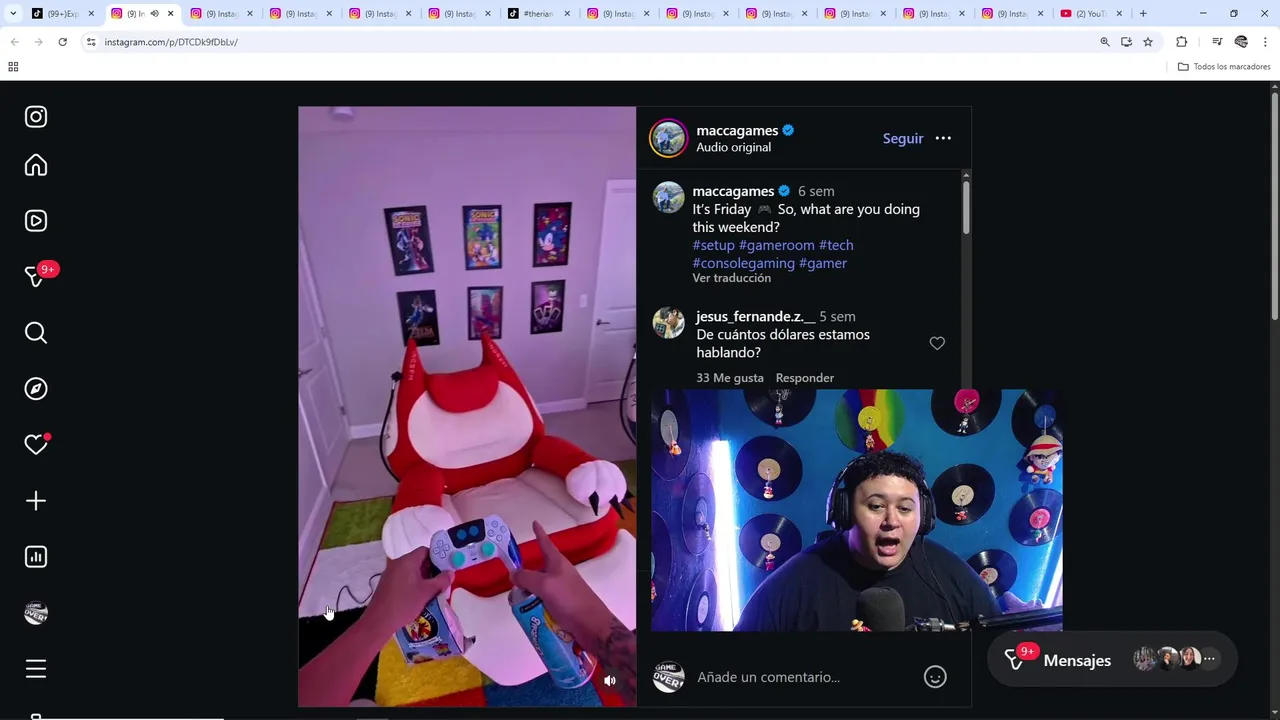Open the dashboard chart icon

(x=36, y=557)
